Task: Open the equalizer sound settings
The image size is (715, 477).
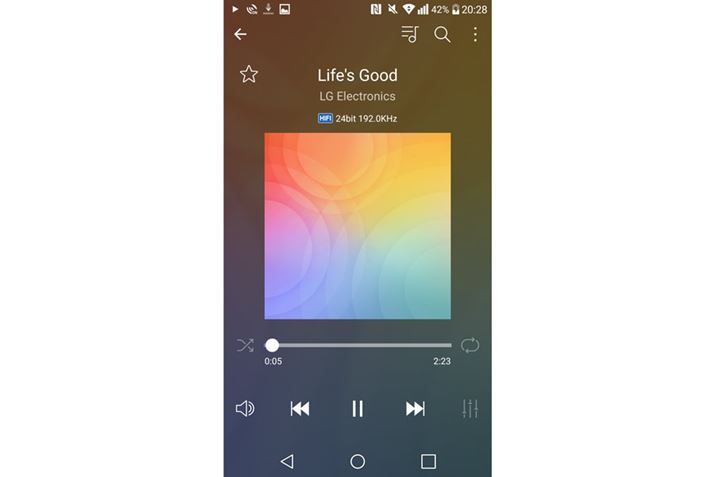Action: click(471, 408)
